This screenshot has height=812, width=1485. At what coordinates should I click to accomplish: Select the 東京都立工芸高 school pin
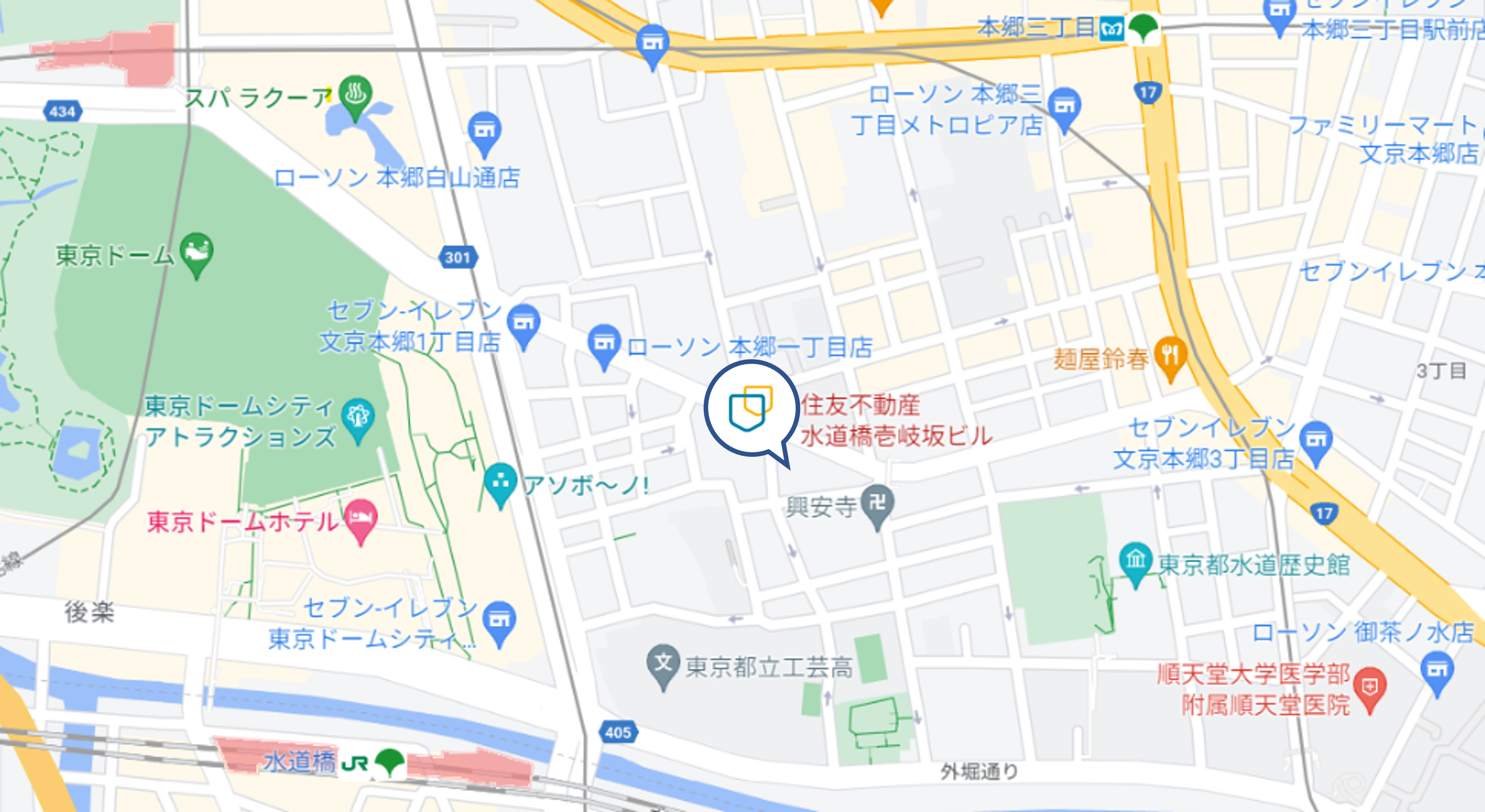663,663
